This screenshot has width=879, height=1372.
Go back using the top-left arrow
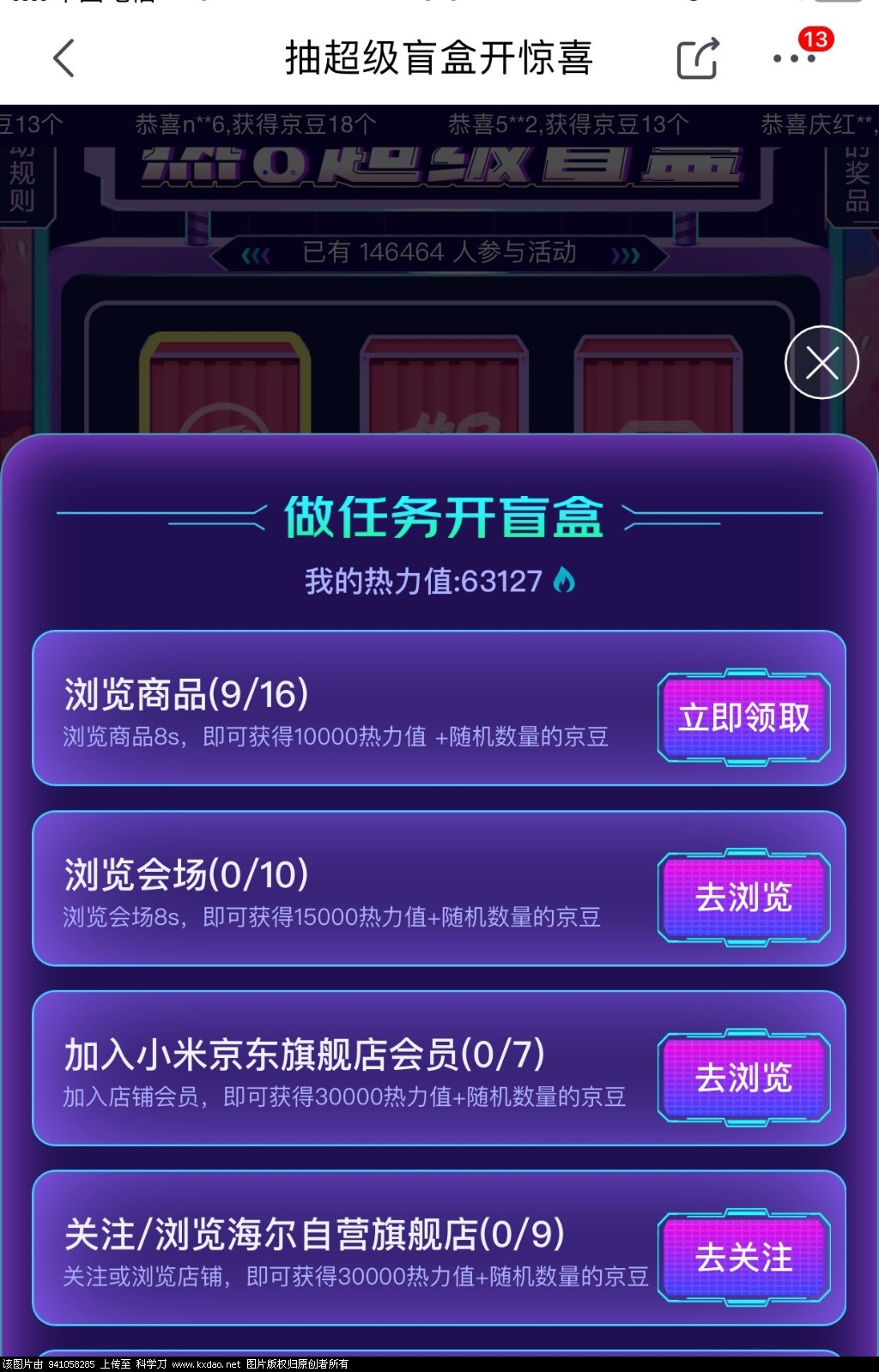click(x=64, y=58)
